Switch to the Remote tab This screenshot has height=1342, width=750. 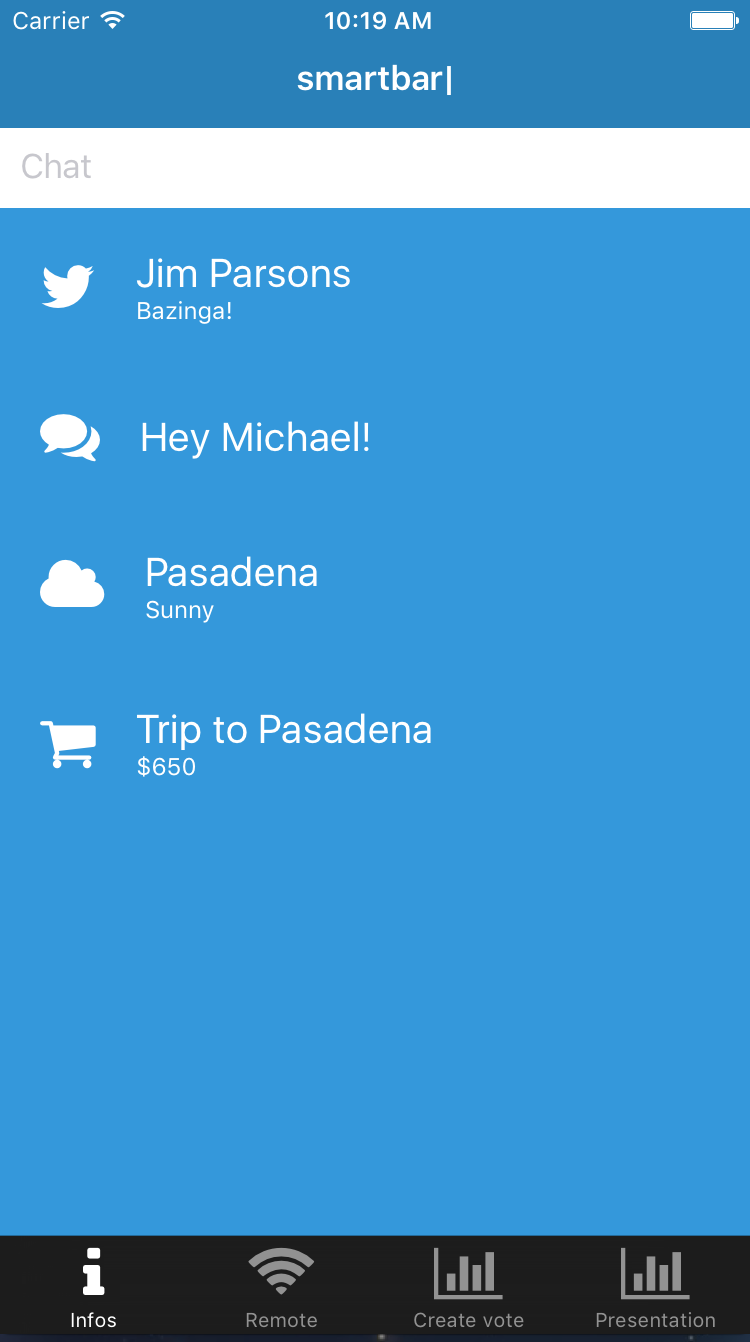coord(281,1288)
